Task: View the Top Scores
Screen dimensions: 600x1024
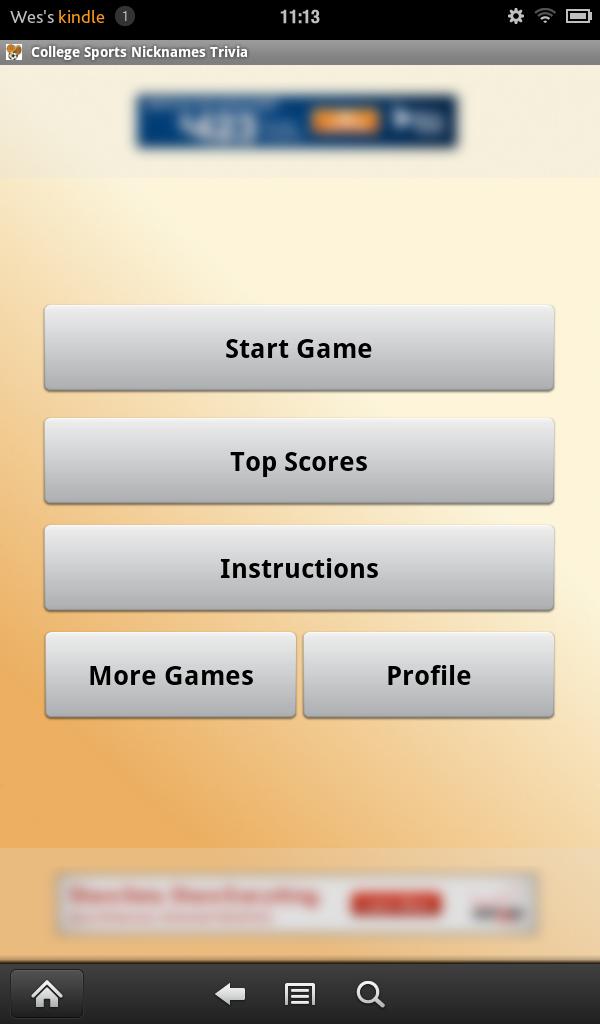Action: click(299, 461)
